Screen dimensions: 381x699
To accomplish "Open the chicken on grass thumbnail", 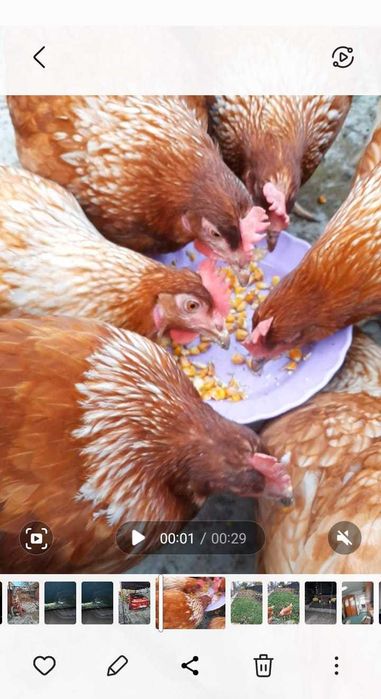I will click(283, 603).
